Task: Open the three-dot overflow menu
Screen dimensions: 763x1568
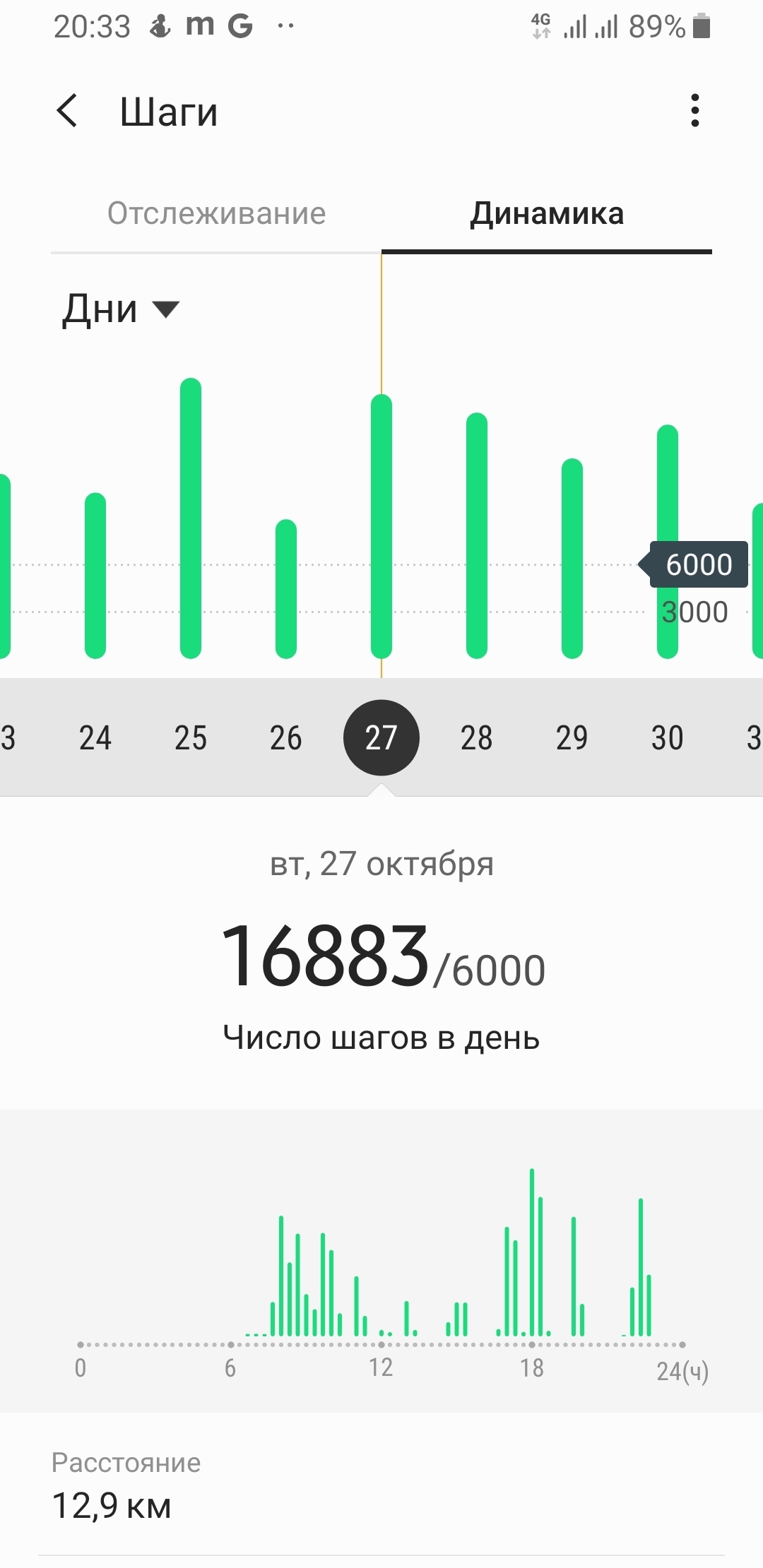Action: point(695,111)
